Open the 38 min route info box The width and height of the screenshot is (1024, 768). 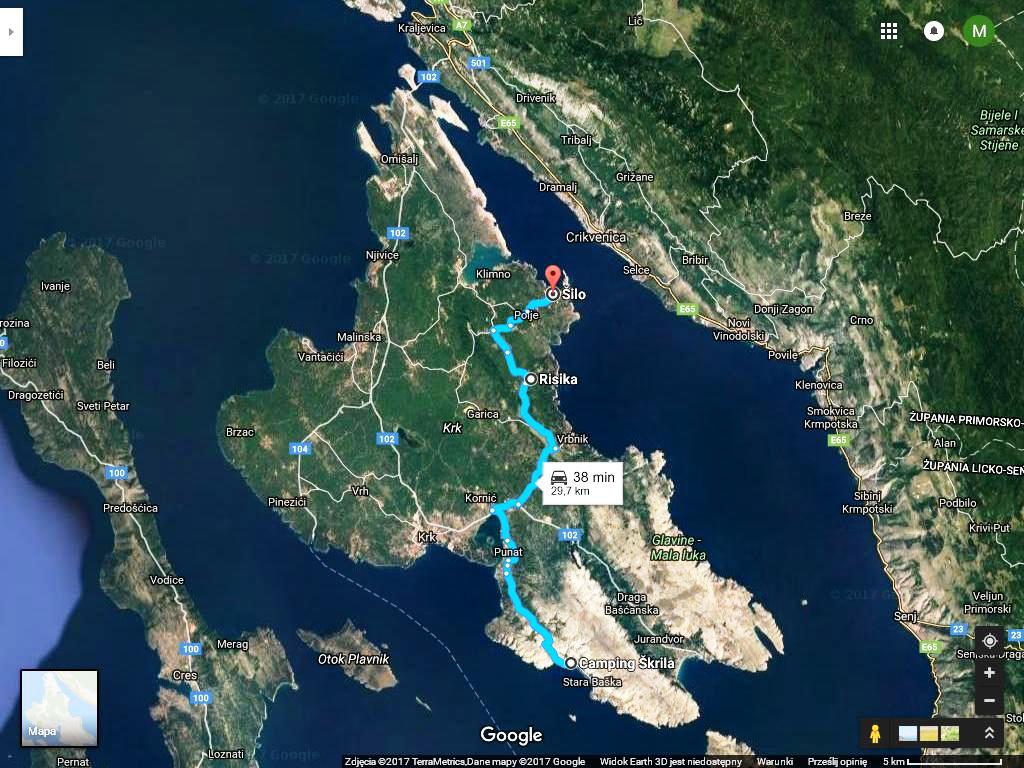coord(582,483)
